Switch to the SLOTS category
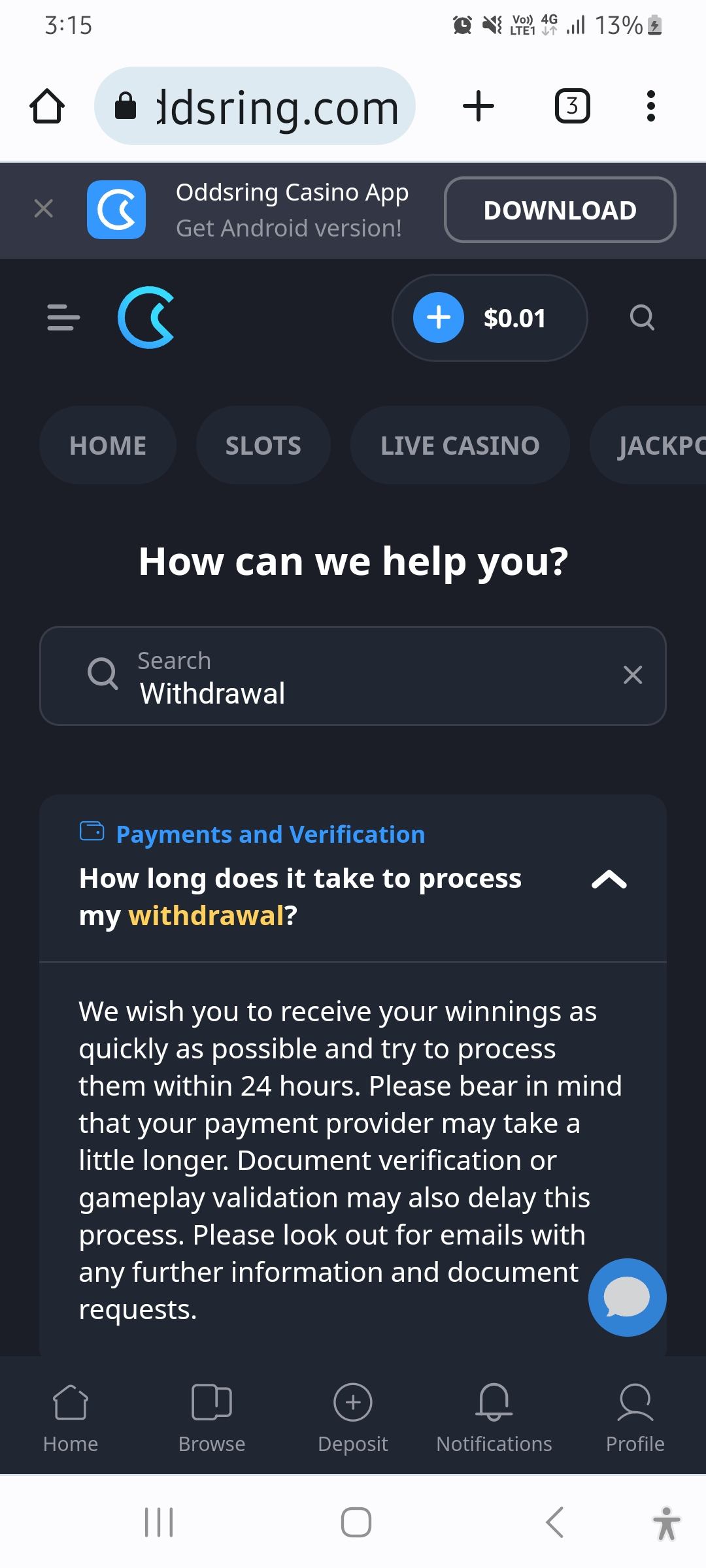The width and height of the screenshot is (706, 1568). click(263, 446)
